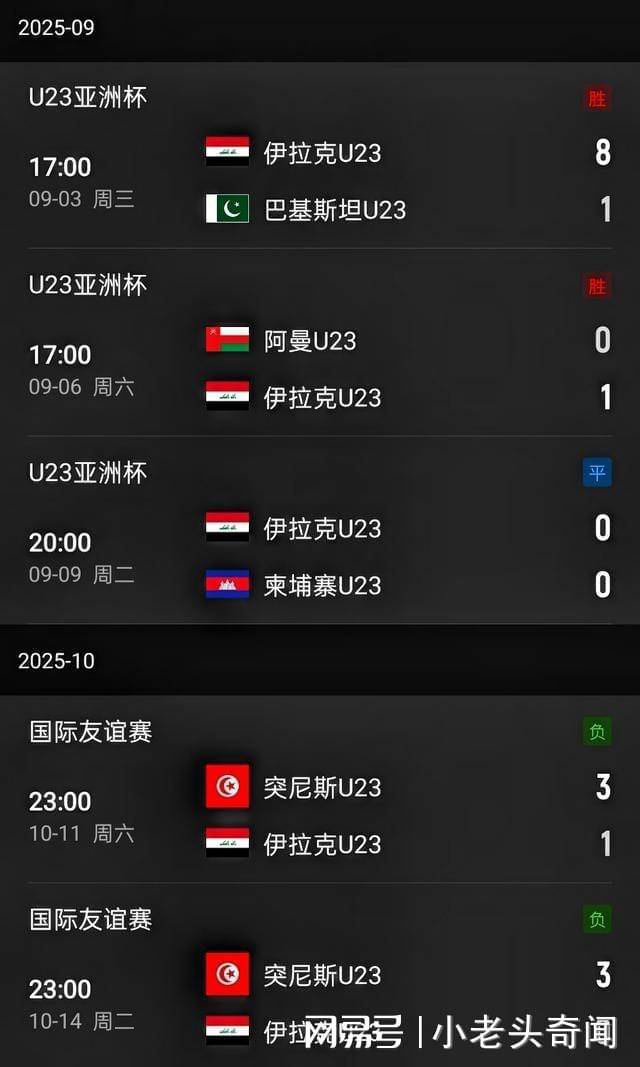Open the 09-09 伊拉克U23 vs 柬埔寨U23 draw
The image size is (640, 1067).
[320, 556]
